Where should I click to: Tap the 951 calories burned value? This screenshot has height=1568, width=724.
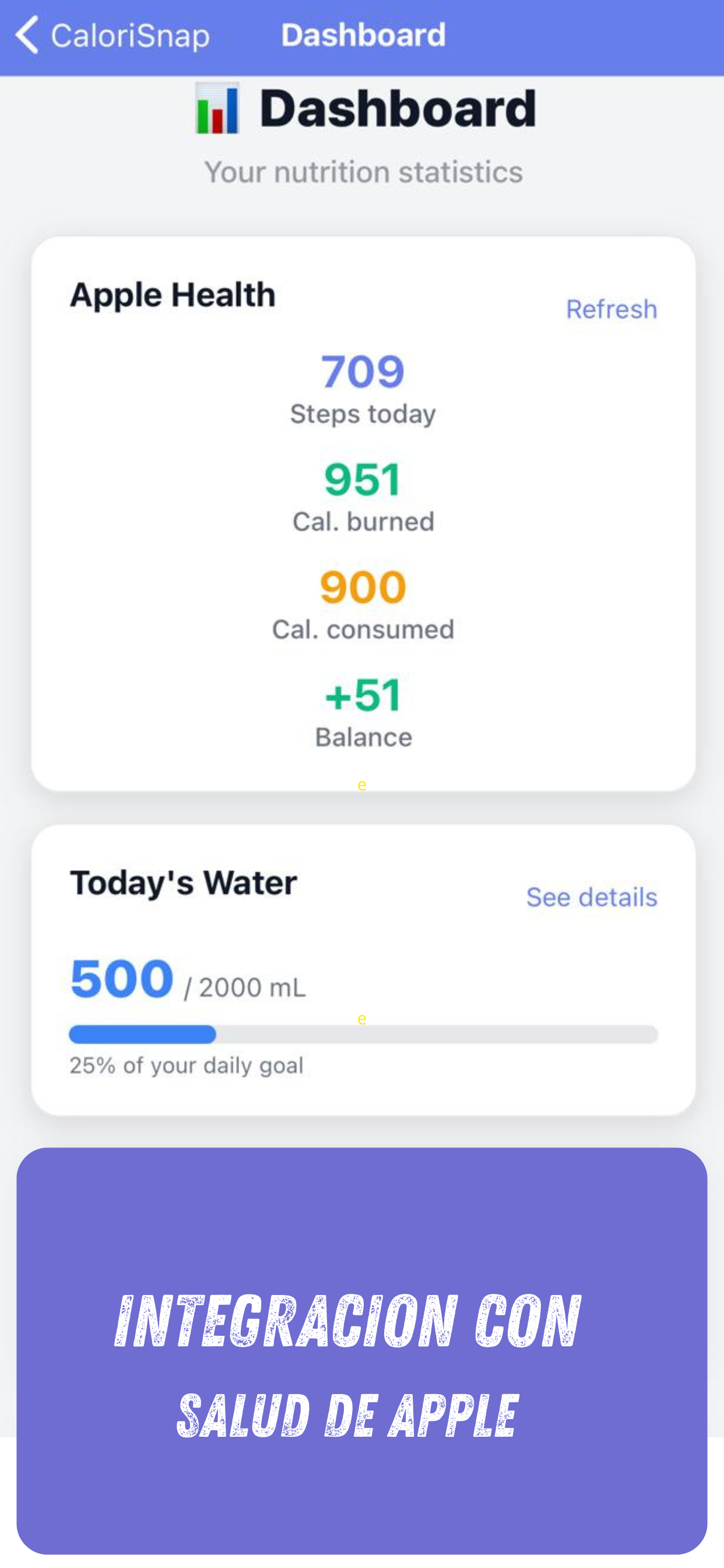[363, 479]
